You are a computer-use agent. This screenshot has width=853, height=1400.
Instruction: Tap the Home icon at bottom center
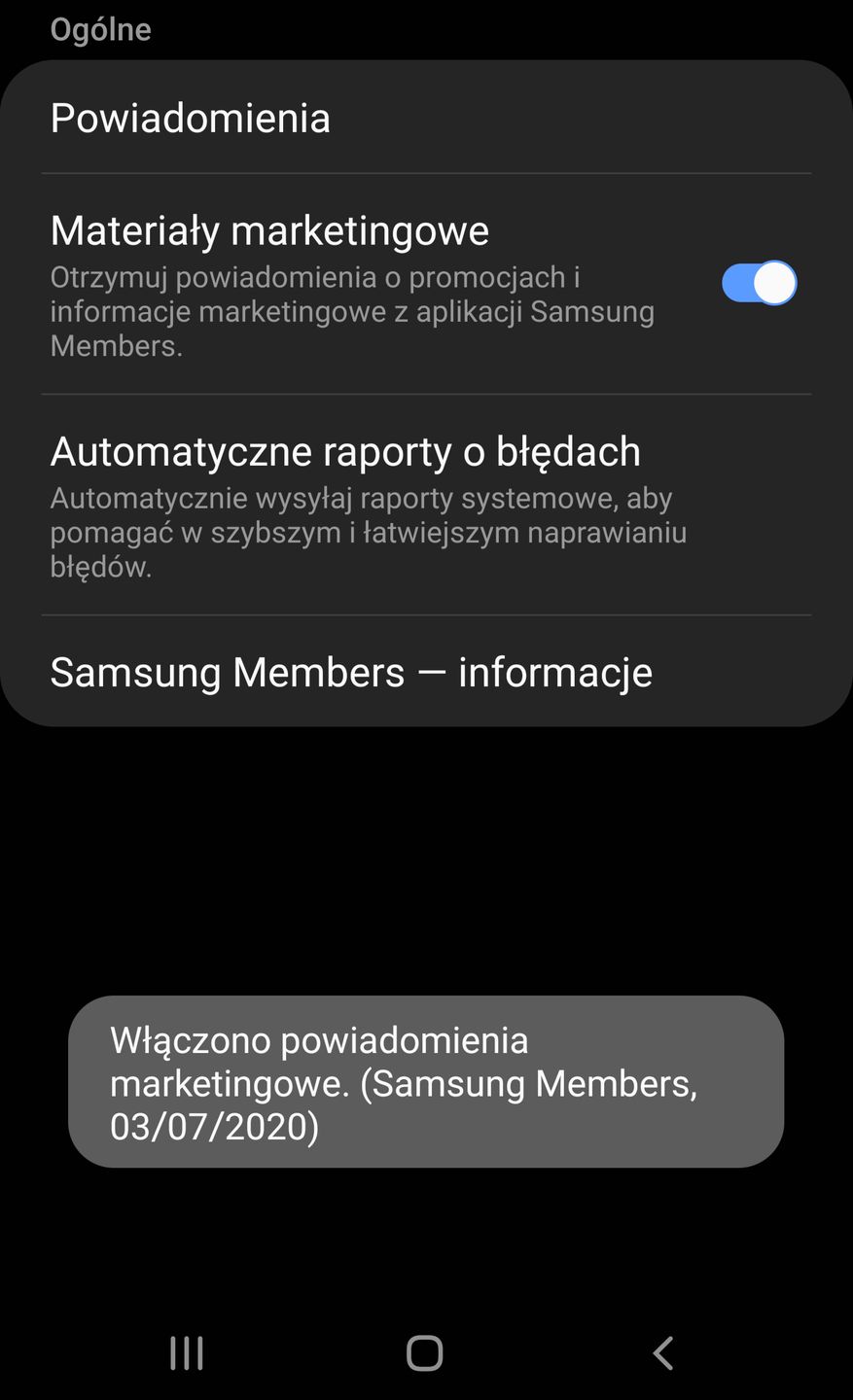424,1351
